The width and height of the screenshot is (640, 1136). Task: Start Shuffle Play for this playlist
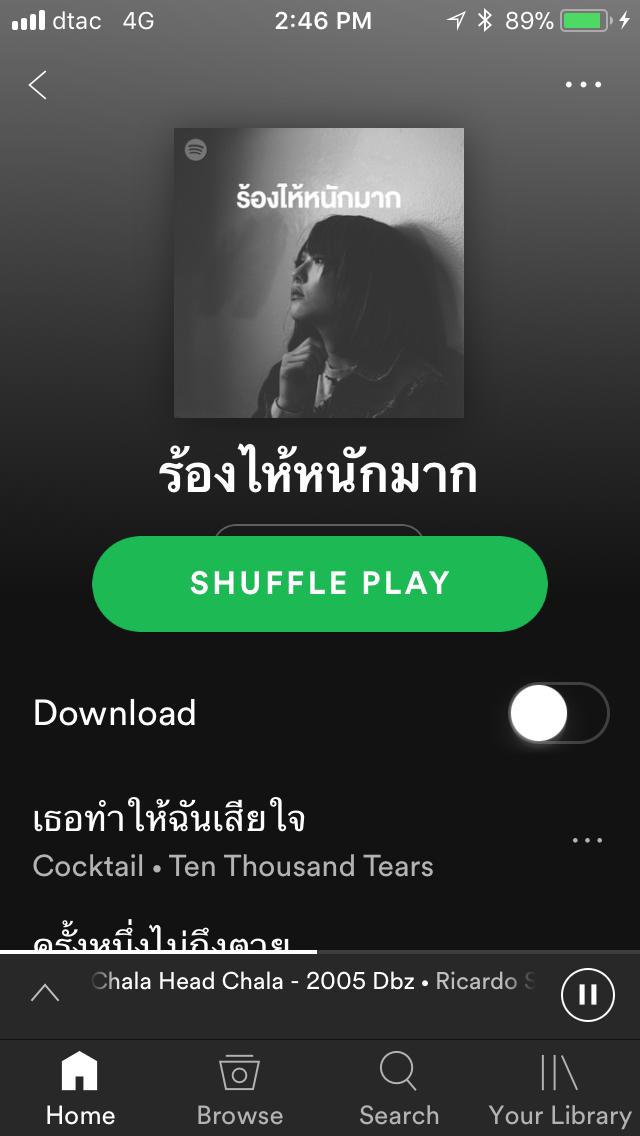coord(320,584)
